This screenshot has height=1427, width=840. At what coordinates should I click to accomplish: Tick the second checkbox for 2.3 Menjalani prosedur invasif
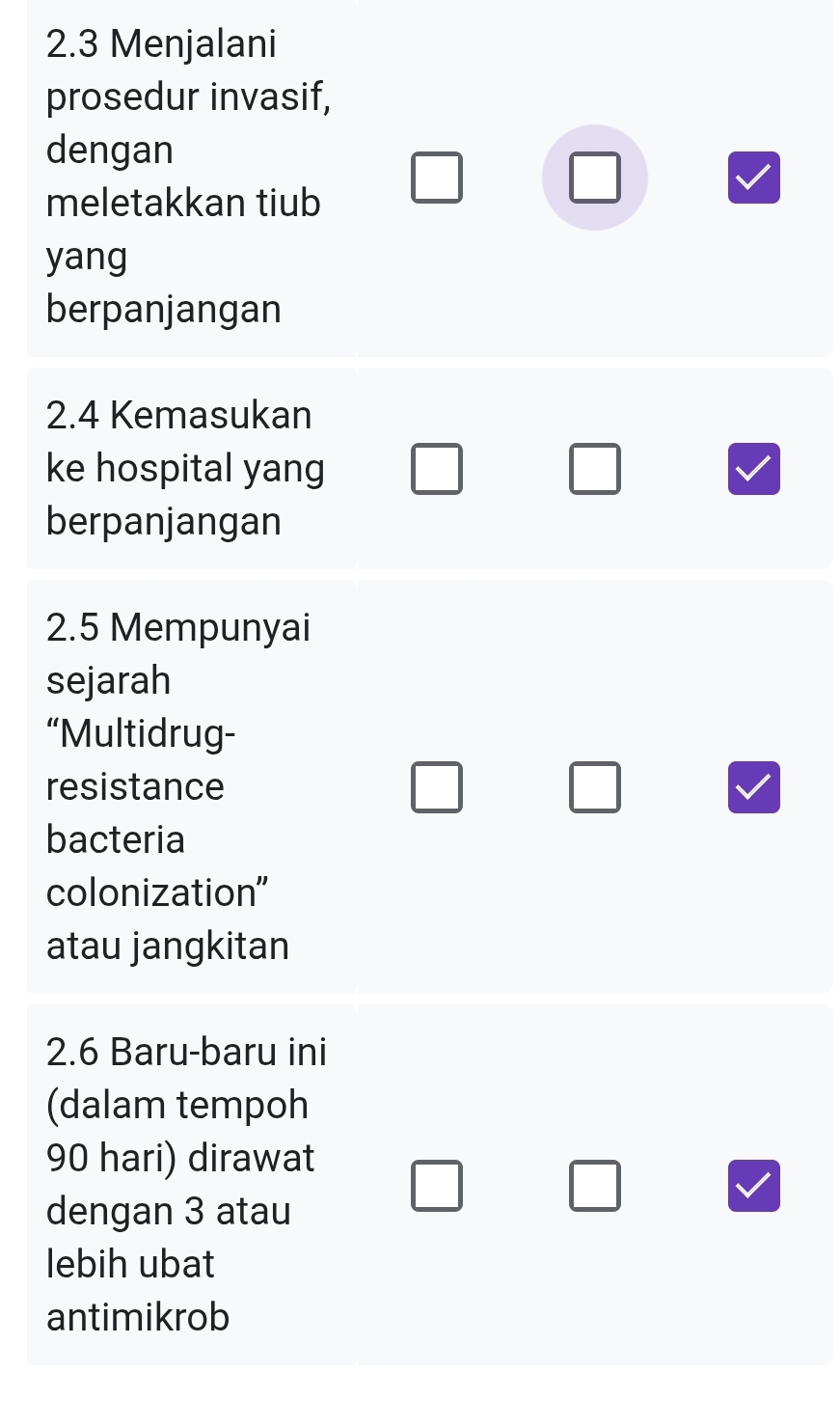click(594, 178)
